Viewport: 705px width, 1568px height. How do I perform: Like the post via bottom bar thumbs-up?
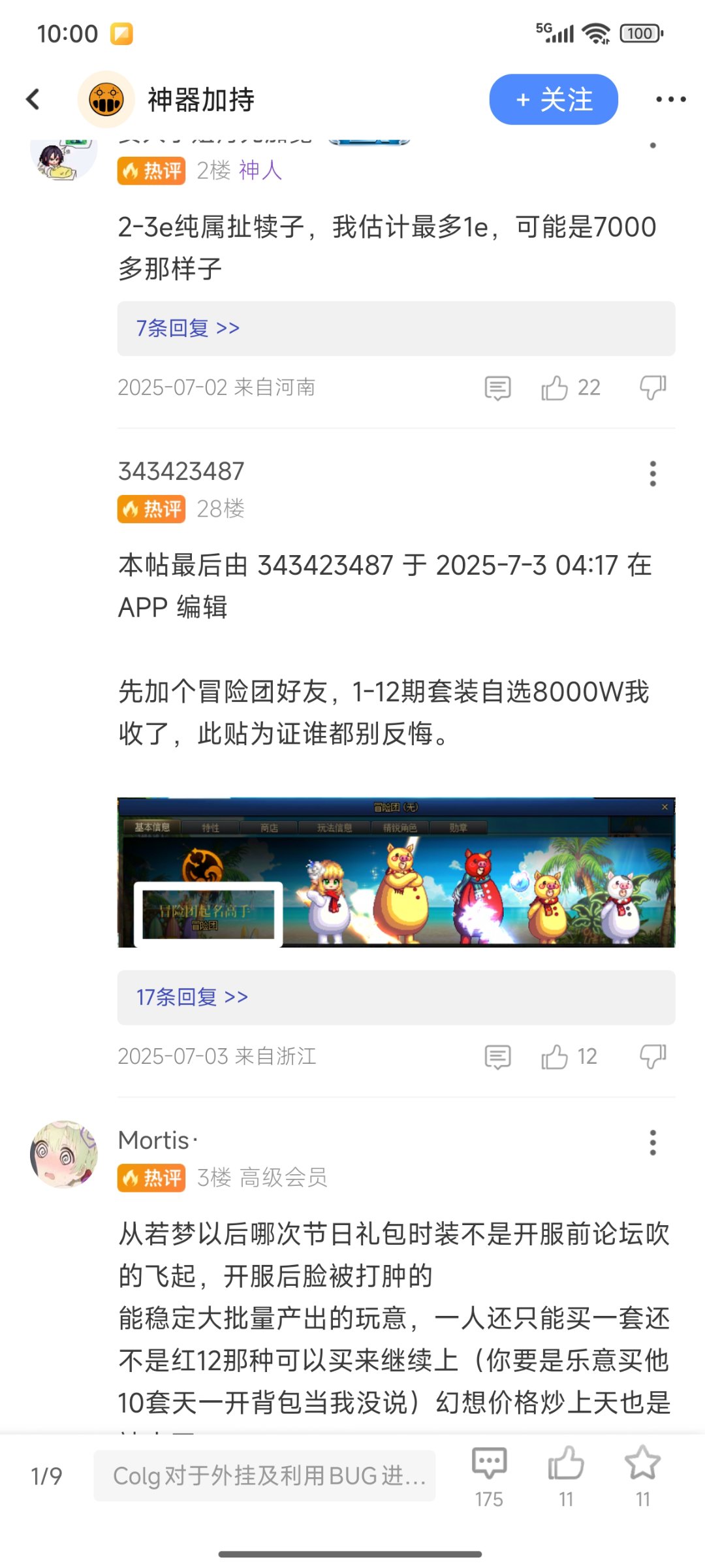(566, 1476)
